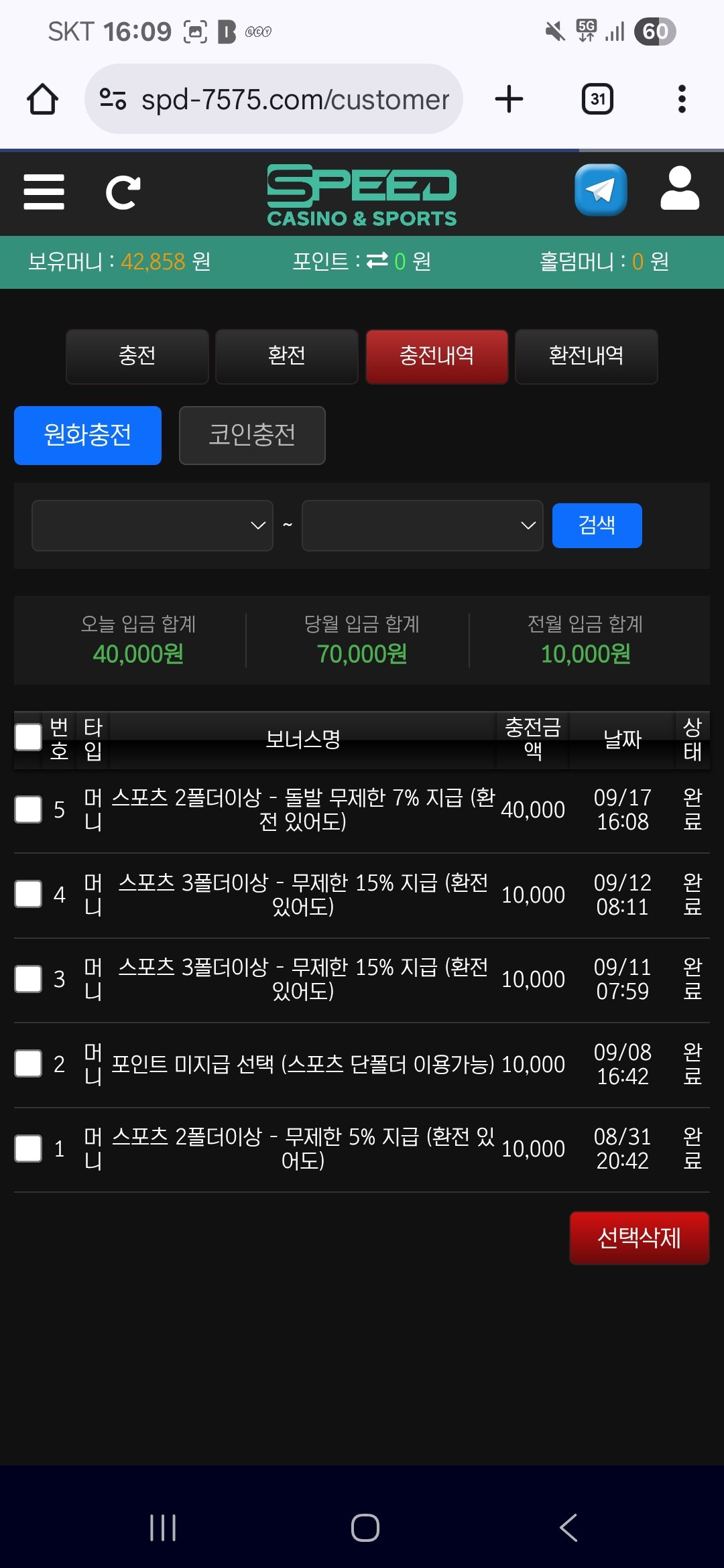
Task: Open the browser's tab switcher
Action: pos(597,99)
